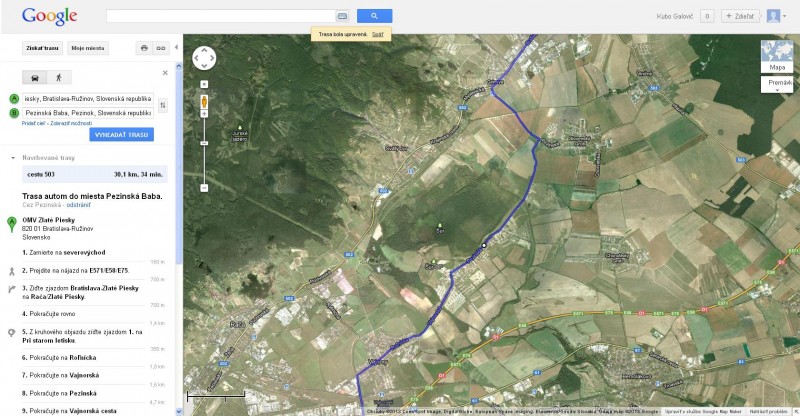This screenshot has width=800, height=416.
Task: Edit destination field Pezinská Baba
Action: pos(88,112)
